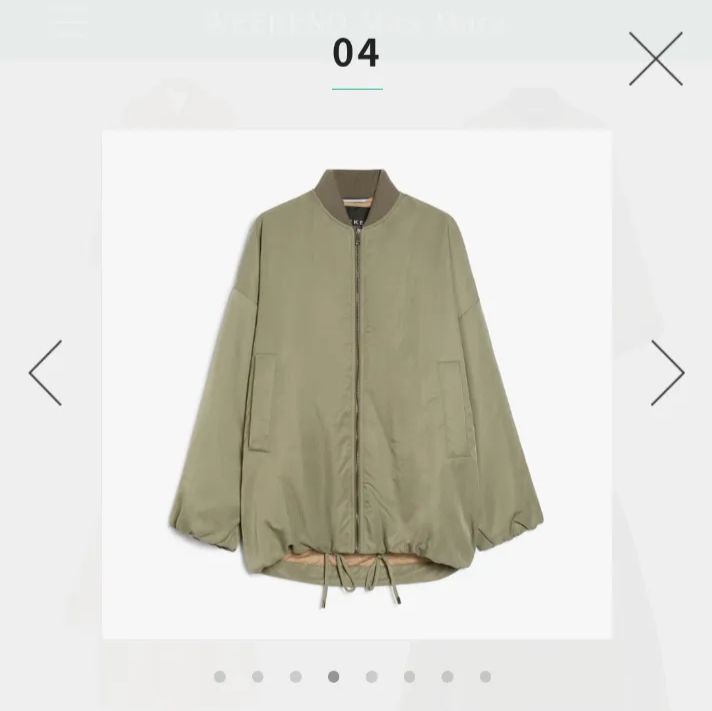Viewport: 712px width, 711px height.
Task: Go to the previous image arrow
Action: click(x=45, y=373)
